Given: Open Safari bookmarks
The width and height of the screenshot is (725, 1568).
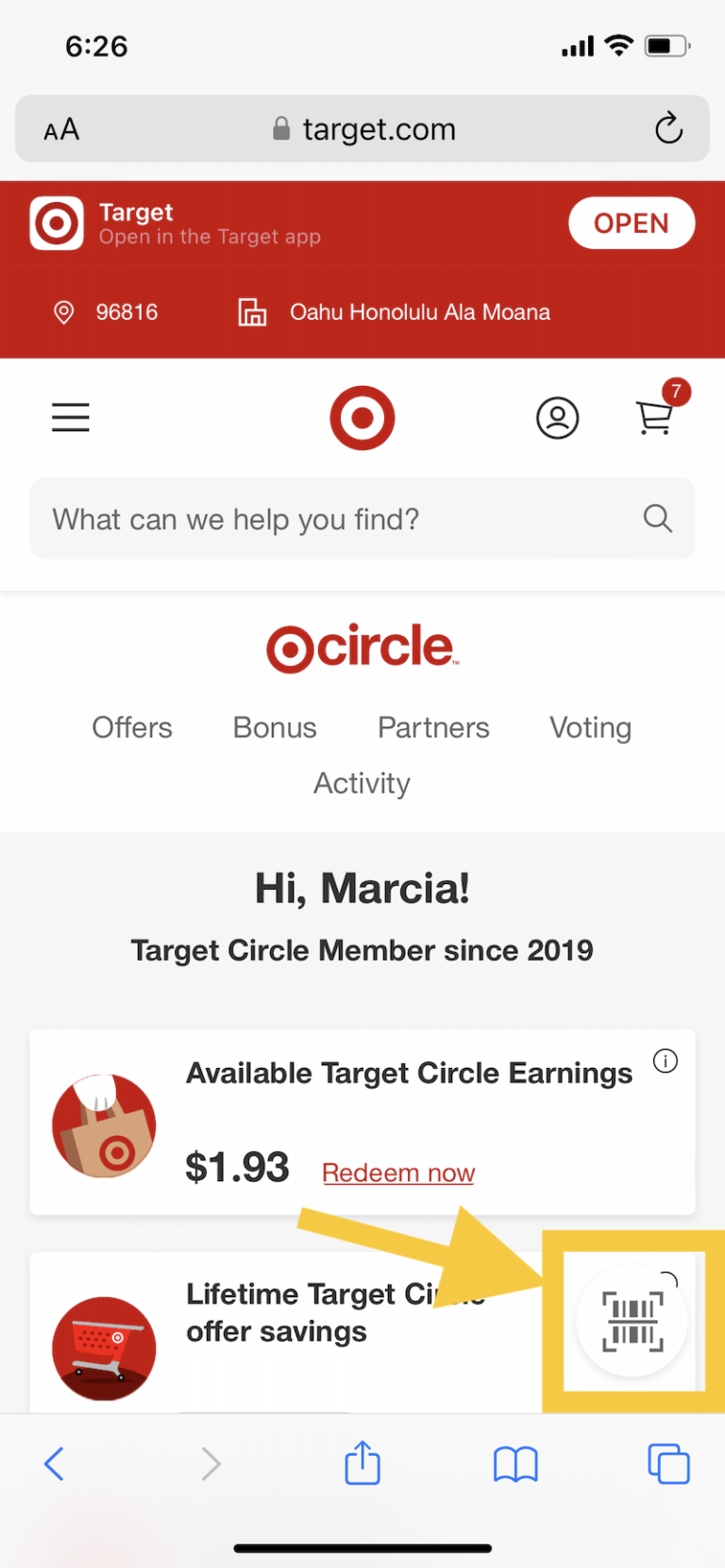Looking at the screenshot, I should 515,1464.
